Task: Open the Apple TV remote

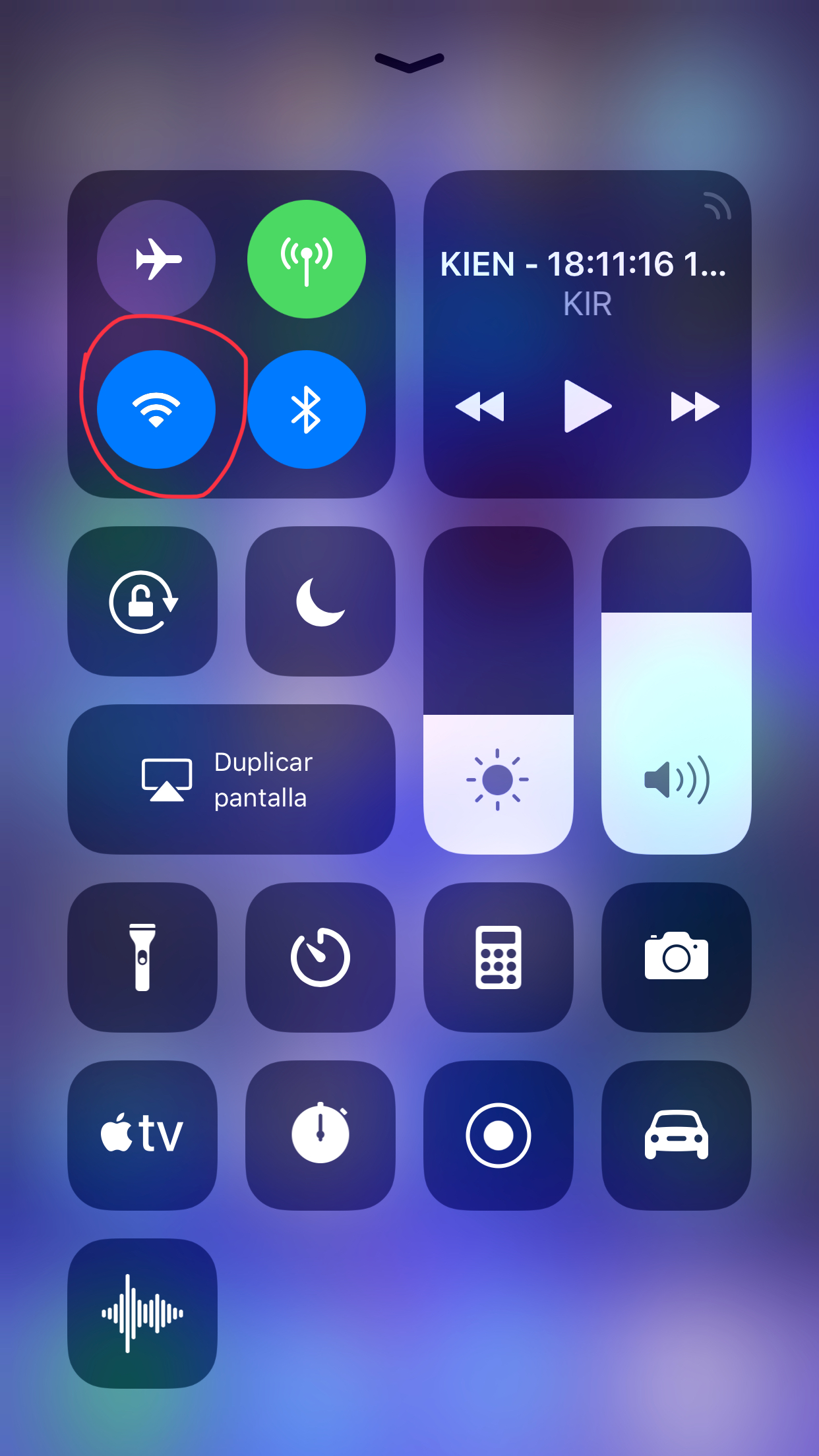Action: coord(142,1136)
